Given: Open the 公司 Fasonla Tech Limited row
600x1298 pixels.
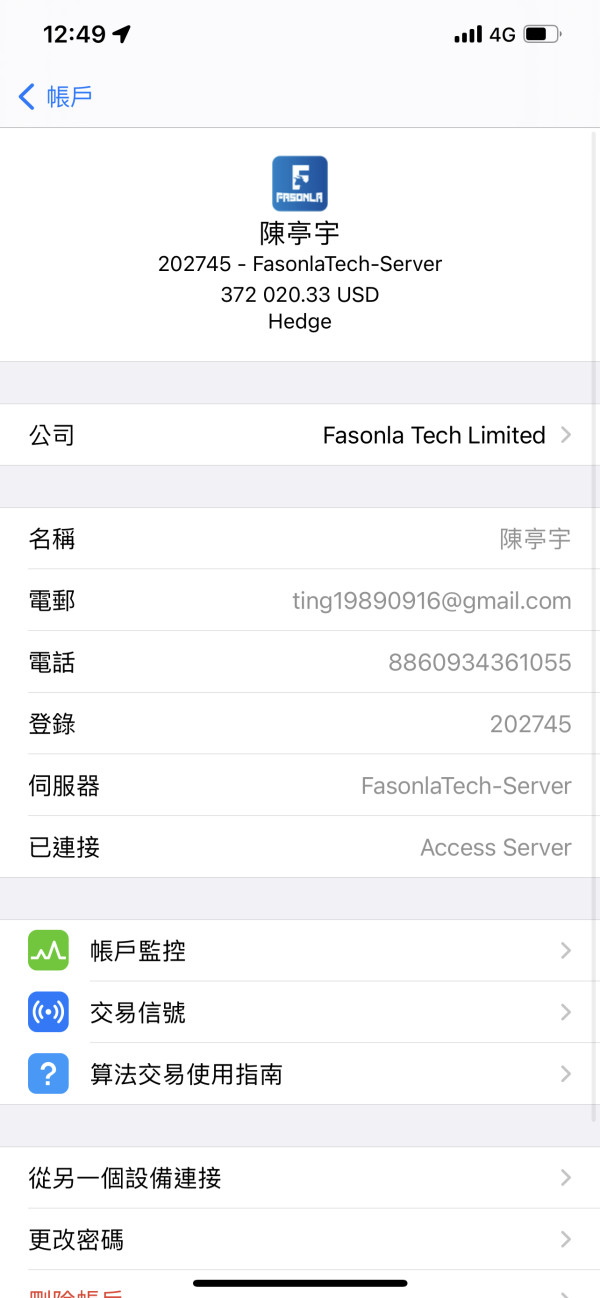Looking at the screenshot, I should [300, 435].
